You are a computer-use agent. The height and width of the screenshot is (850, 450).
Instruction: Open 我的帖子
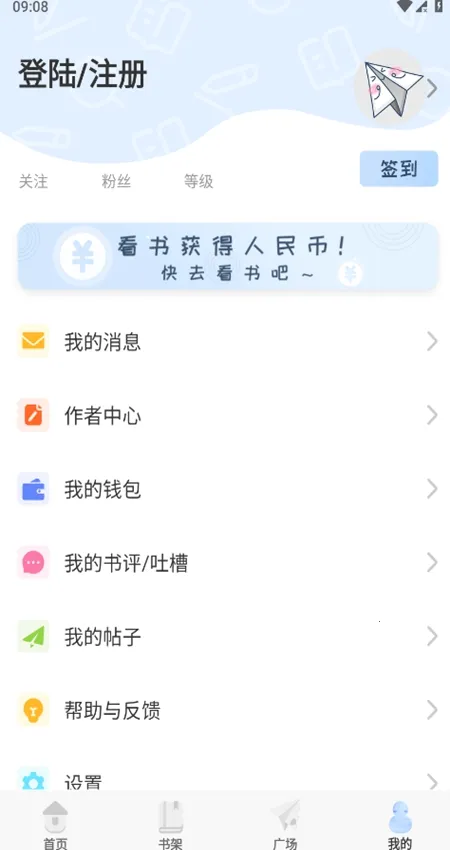[225, 636]
